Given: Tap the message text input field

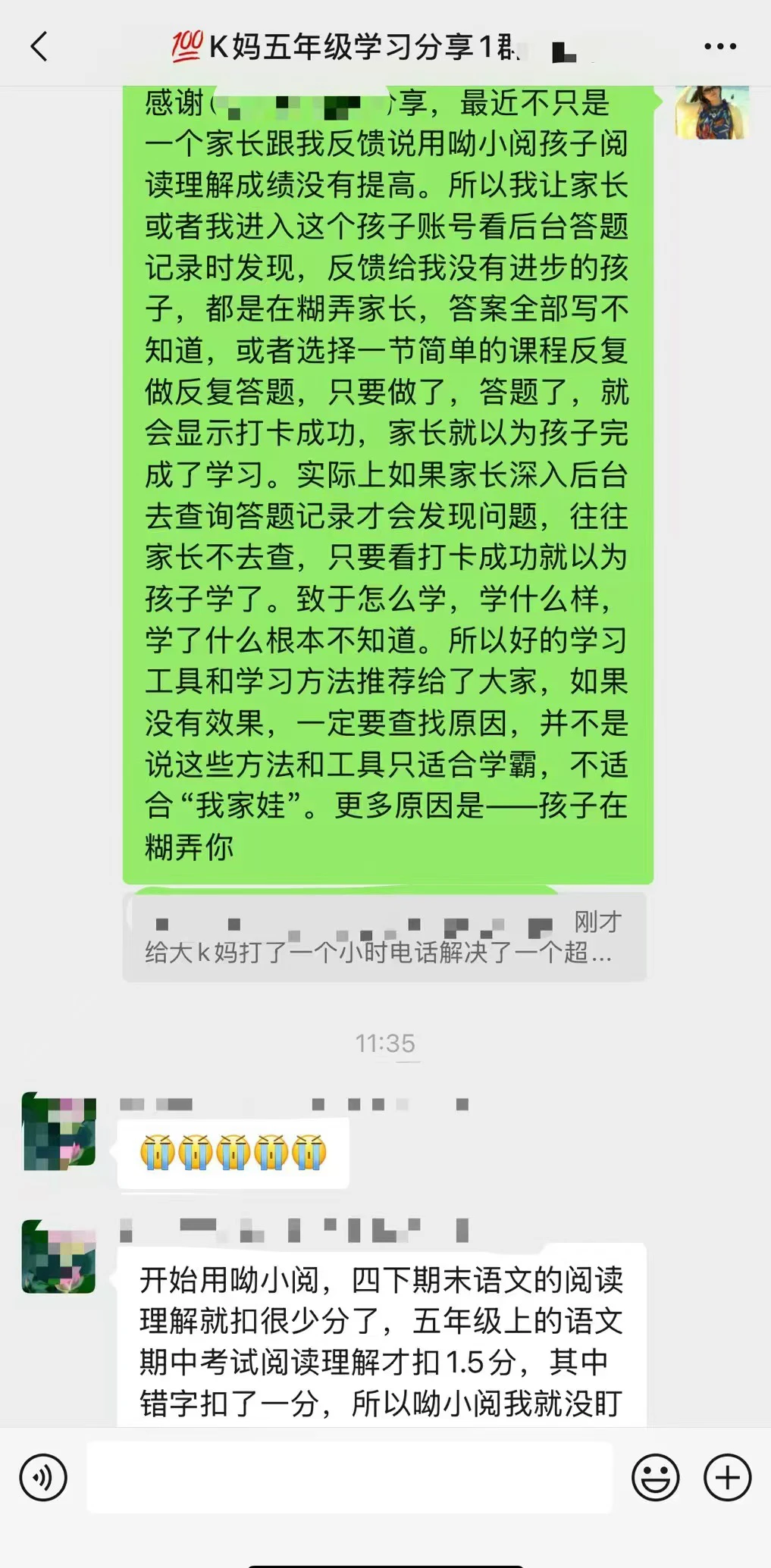Looking at the screenshot, I should (349, 1477).
